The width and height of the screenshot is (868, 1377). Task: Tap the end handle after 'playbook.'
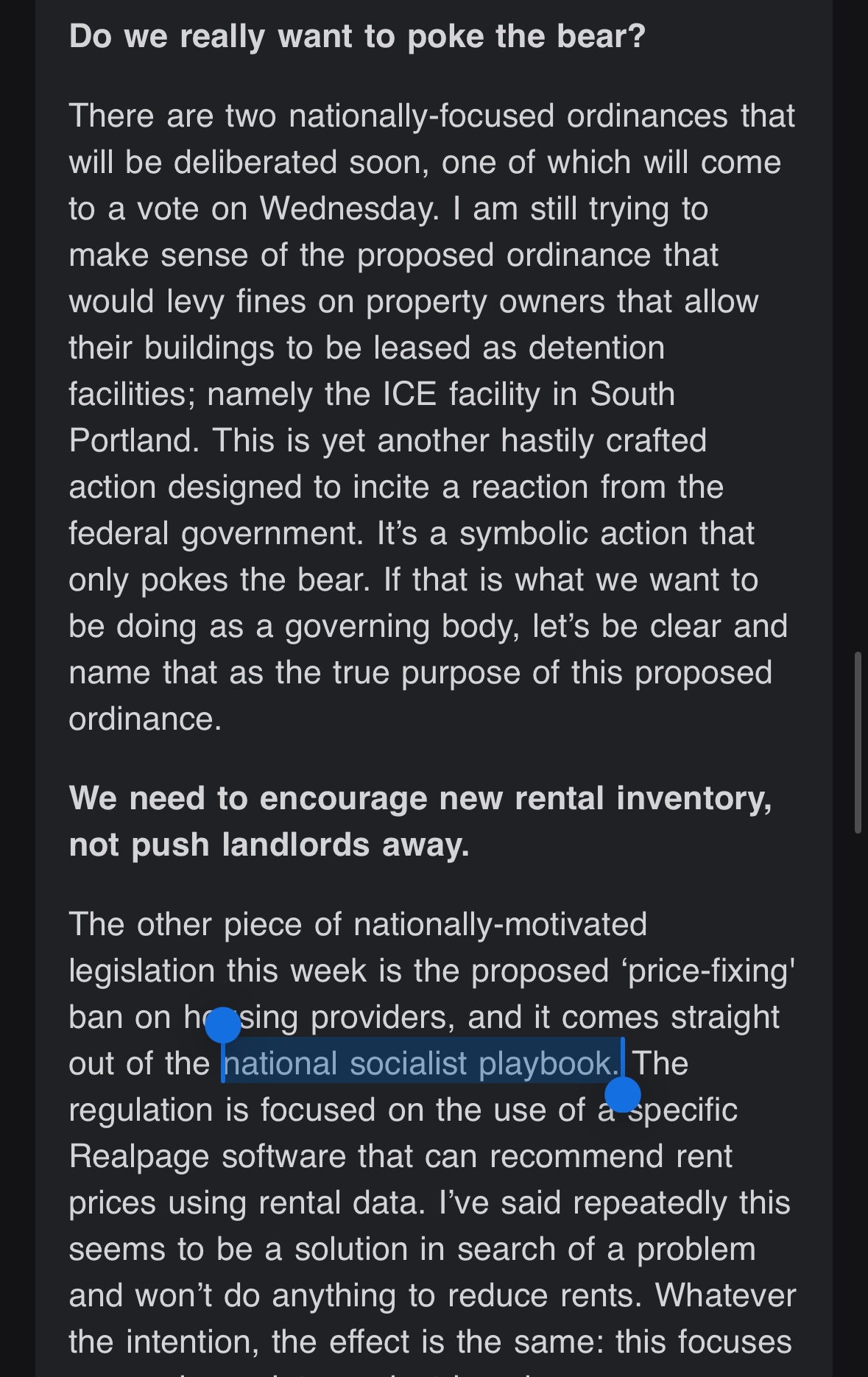(x=623, y=1094)
